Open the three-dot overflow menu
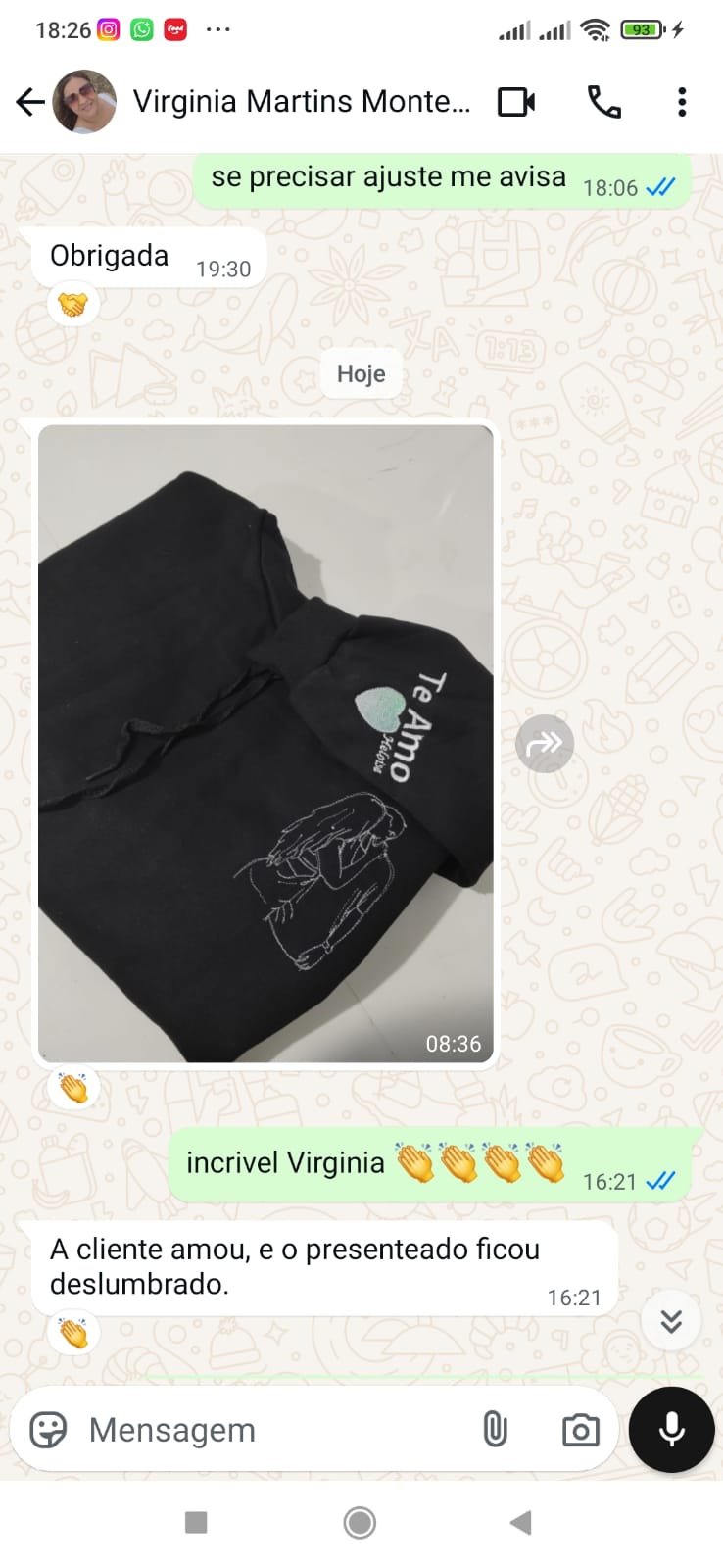The height and width of the screenshot is (1568, 723). [682, 102]
